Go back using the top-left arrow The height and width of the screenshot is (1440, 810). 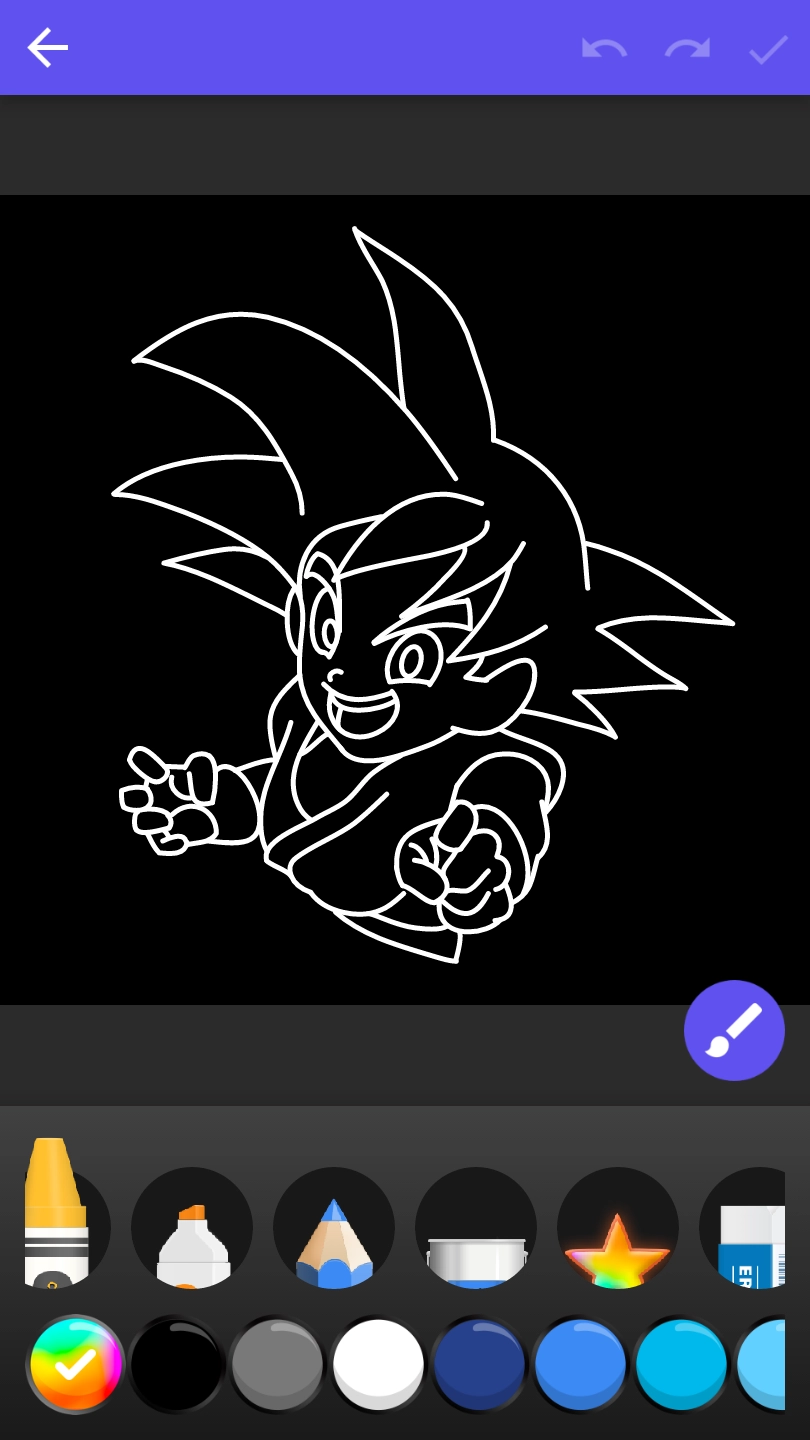click(x=47, y=47)
